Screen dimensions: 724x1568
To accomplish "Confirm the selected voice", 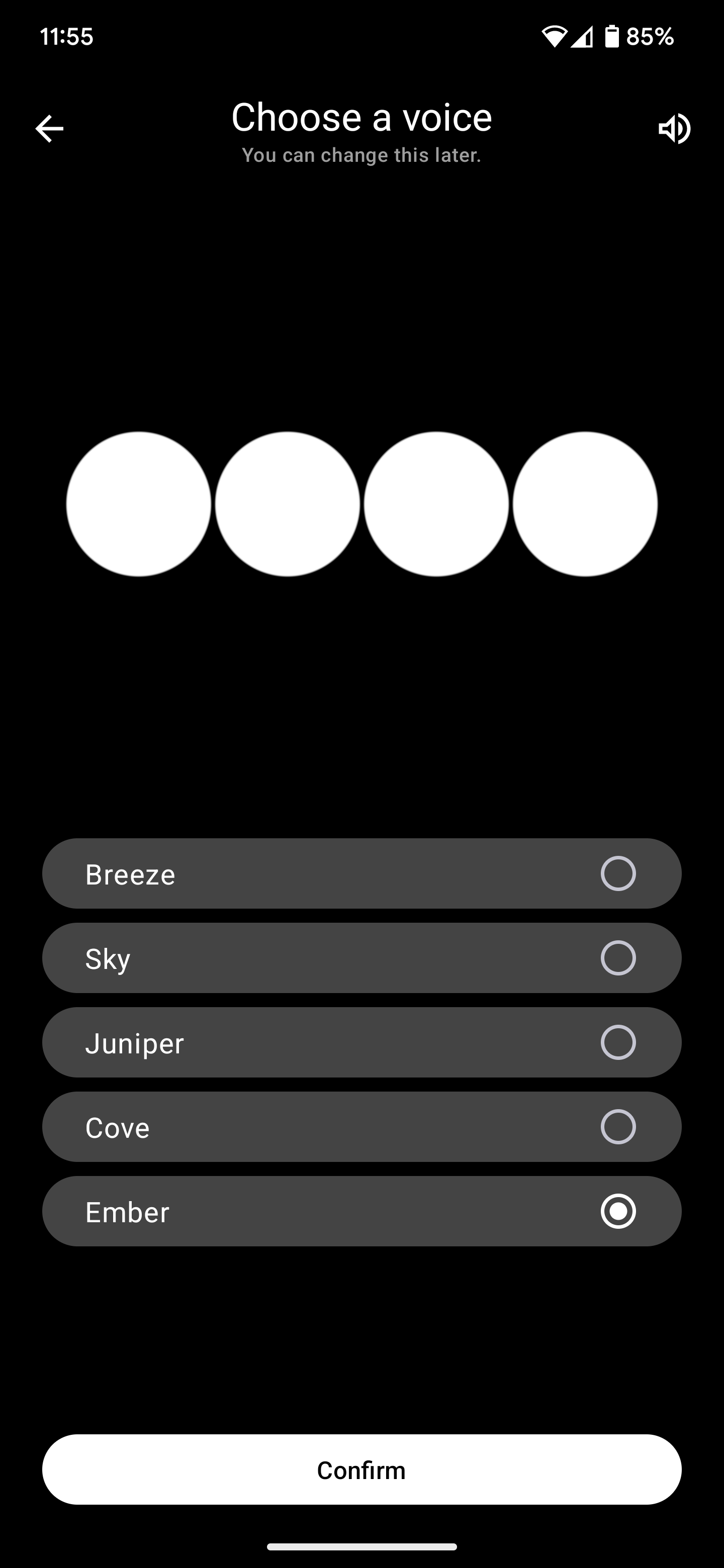I will [361, 1470].
